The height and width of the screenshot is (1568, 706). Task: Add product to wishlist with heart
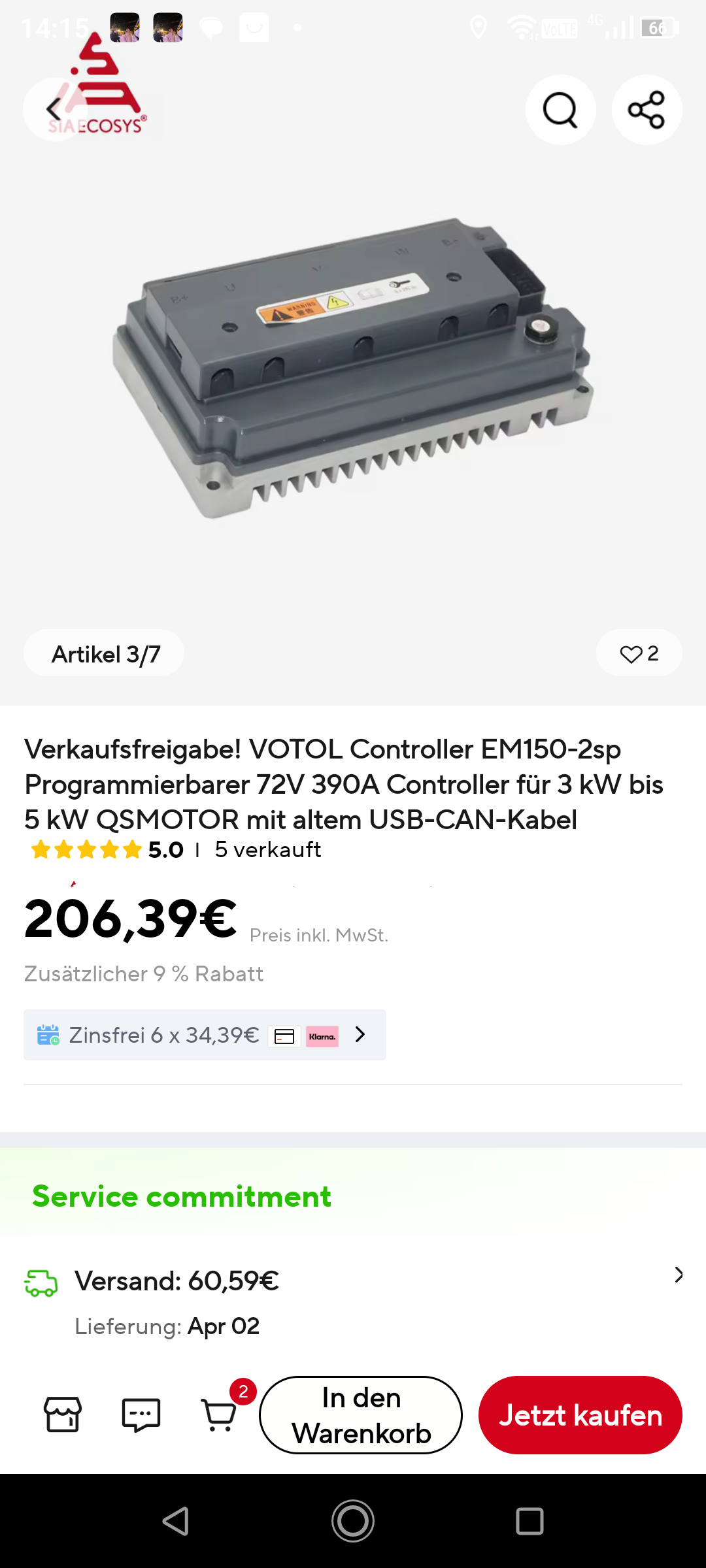pyautogui.click(x=639, y=653)
